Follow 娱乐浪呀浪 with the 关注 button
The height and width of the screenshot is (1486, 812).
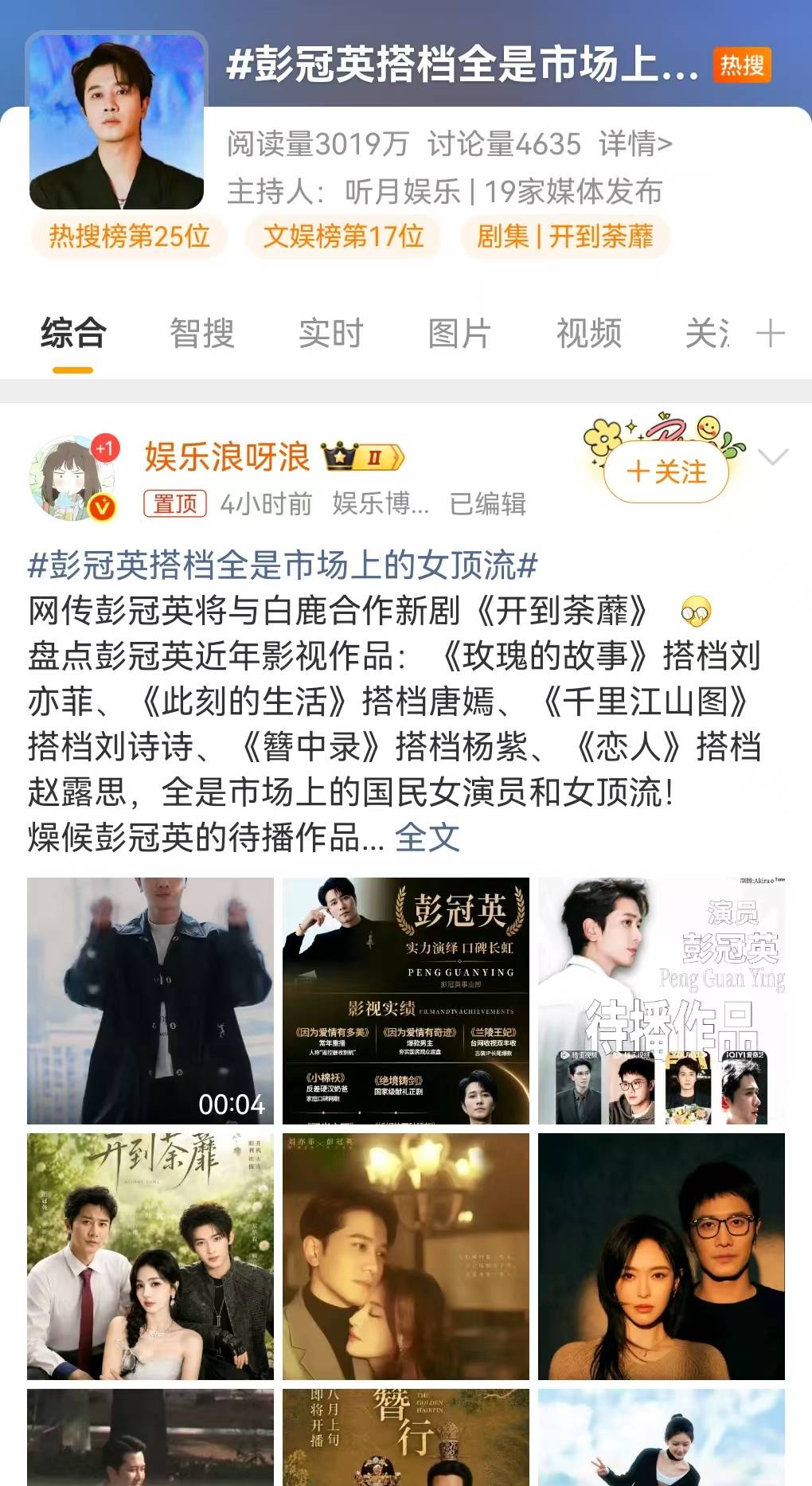pyautogui.click(x=666, y=471)
